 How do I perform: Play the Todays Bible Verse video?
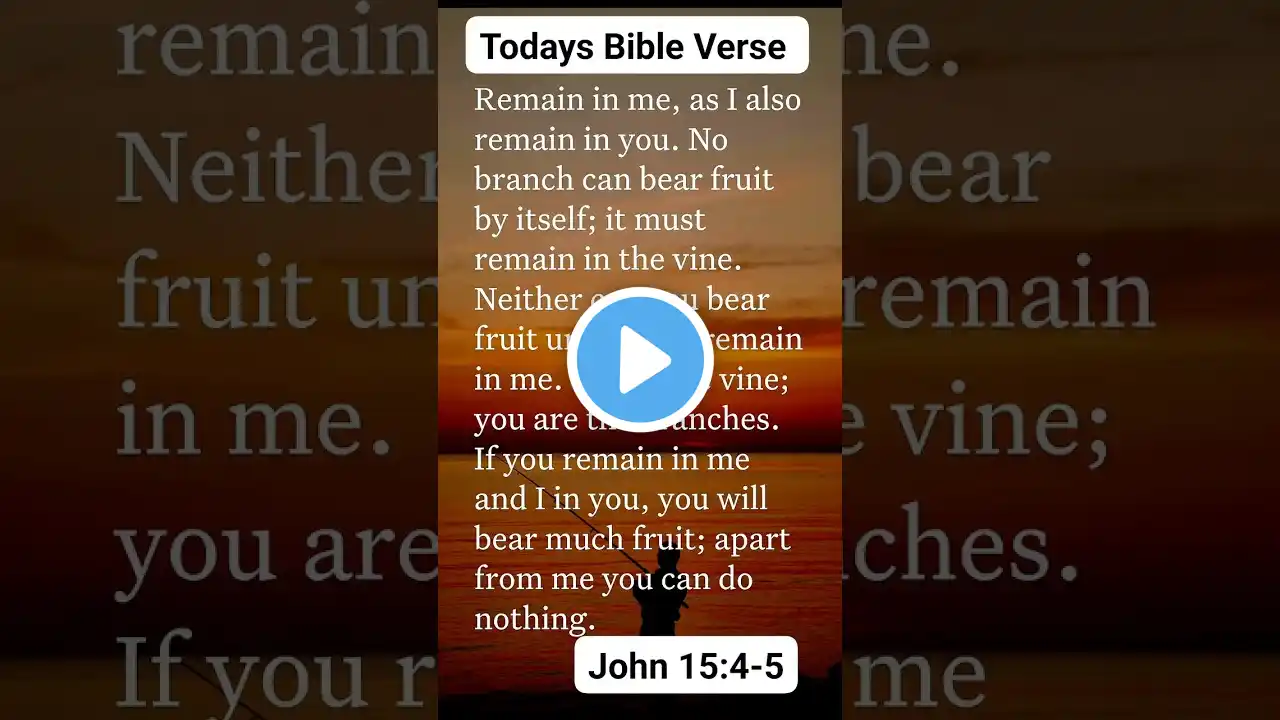click(x=639, y=360)
